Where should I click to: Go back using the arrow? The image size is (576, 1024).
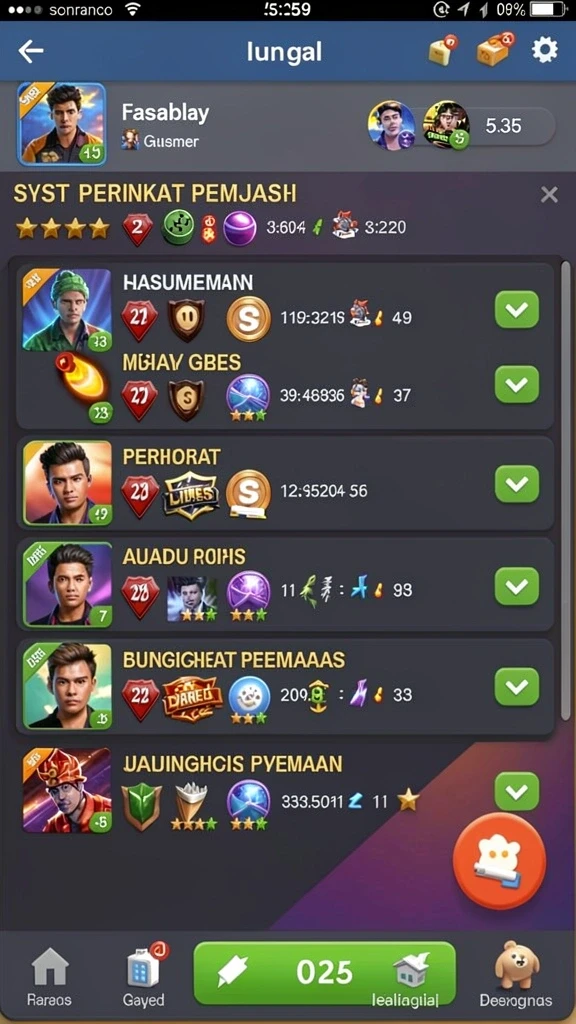(x=31, y=52)
